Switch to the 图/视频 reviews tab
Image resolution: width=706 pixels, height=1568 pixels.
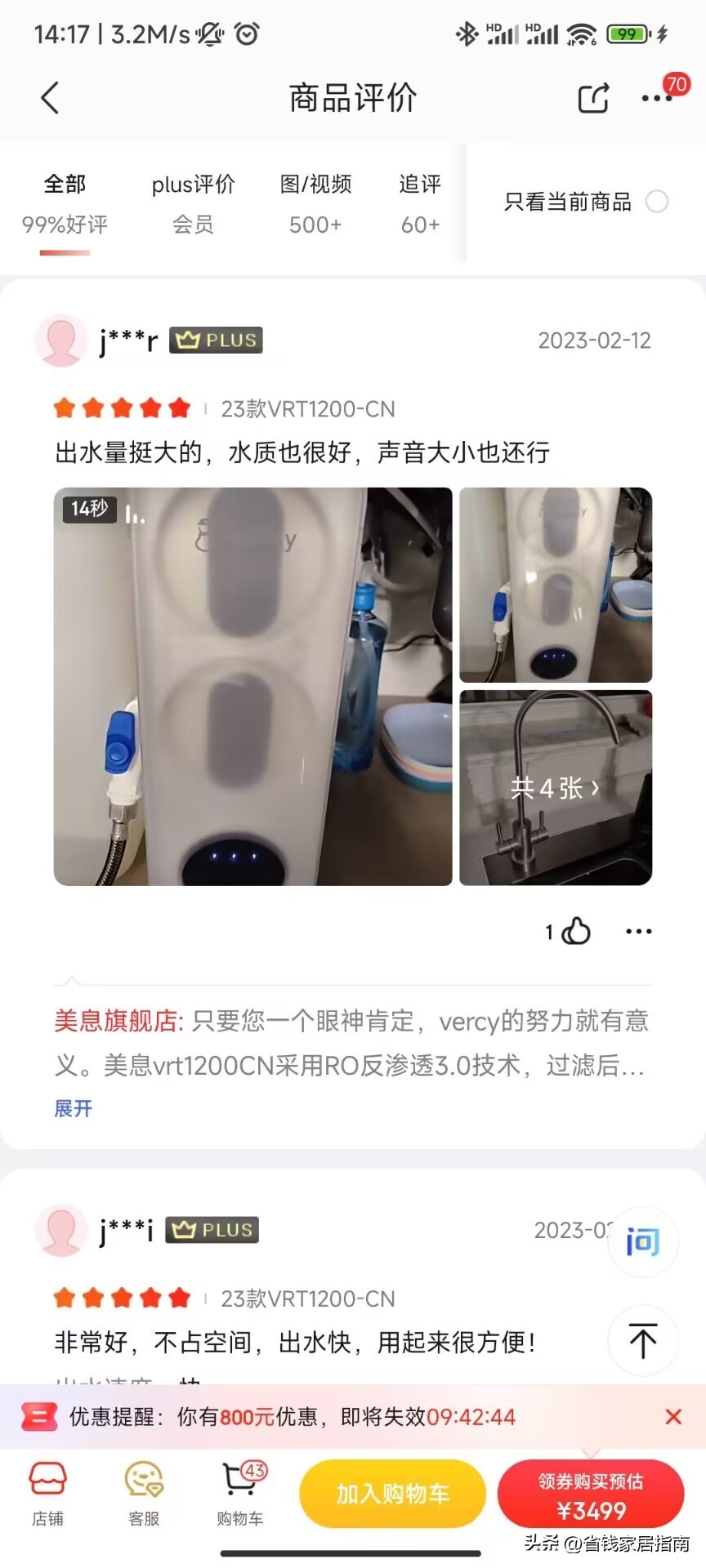click(315, 203)
